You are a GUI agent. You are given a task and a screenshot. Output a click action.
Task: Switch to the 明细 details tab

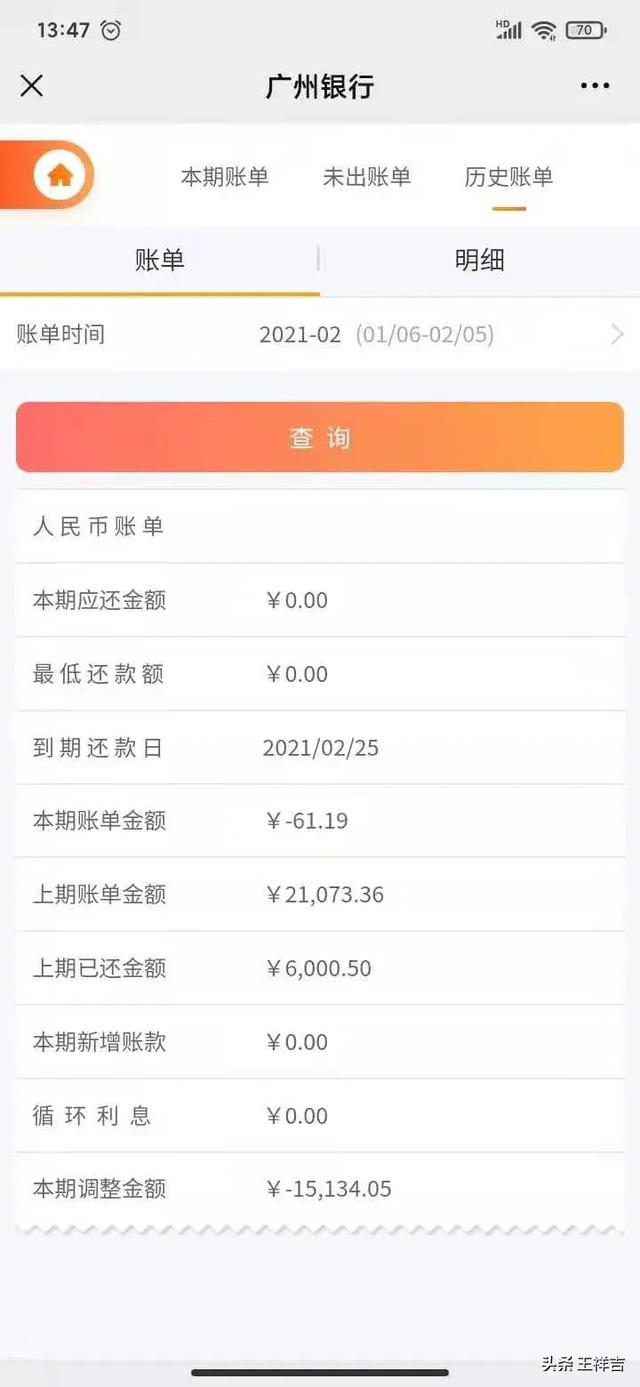pyautogui.click(x=480, y=261)
